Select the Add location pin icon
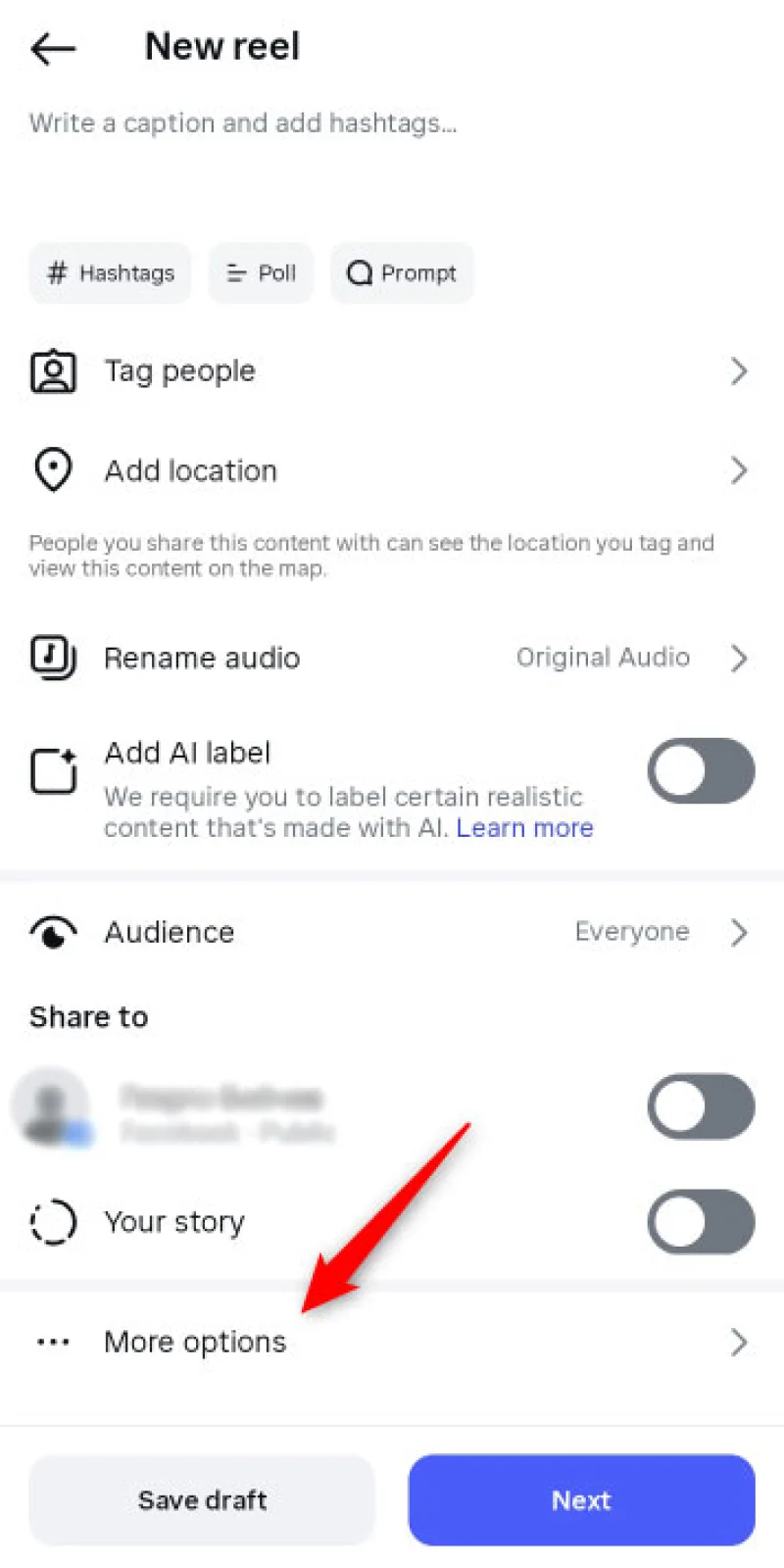 [x=54, y=469]
